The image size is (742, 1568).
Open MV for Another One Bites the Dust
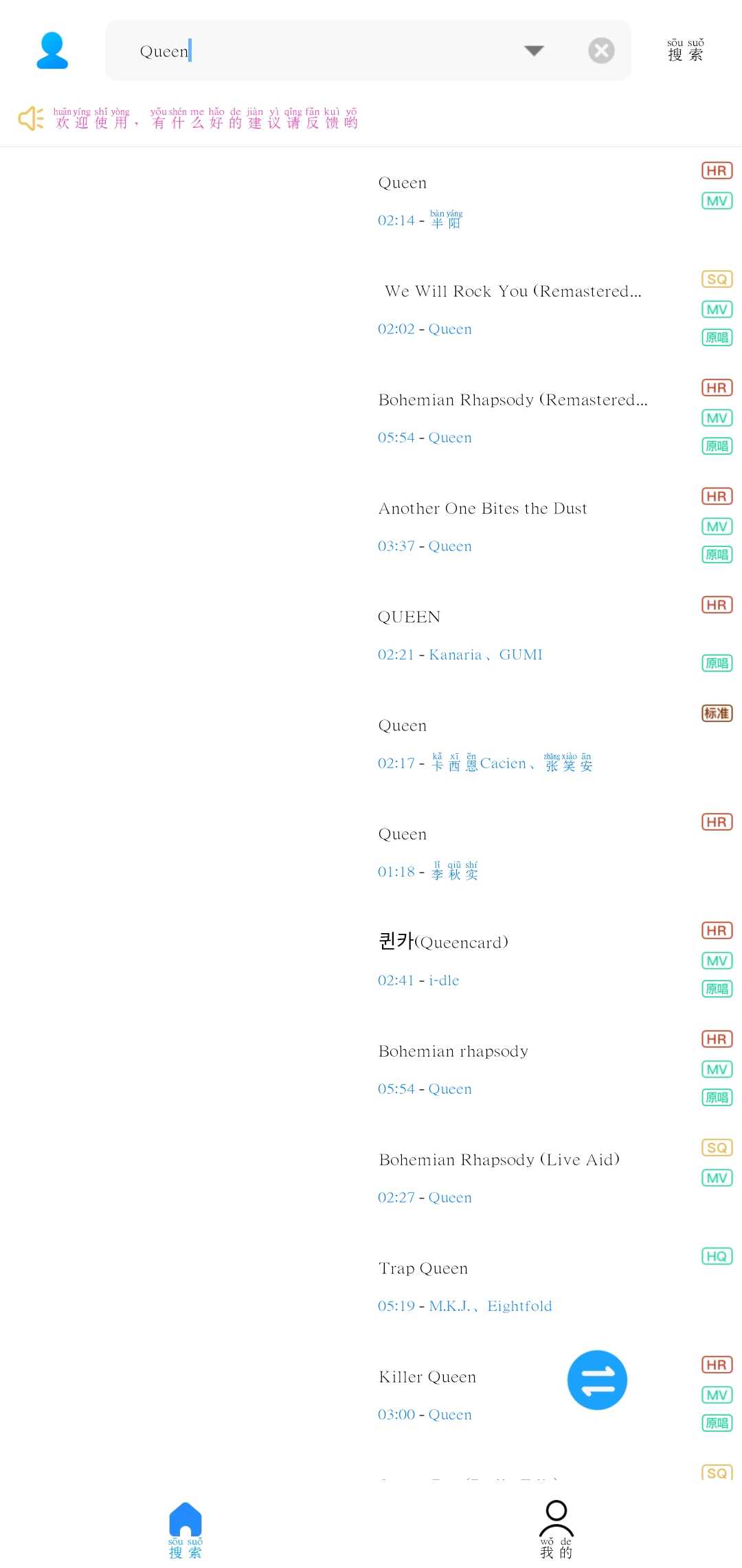[x=717, y=526]
